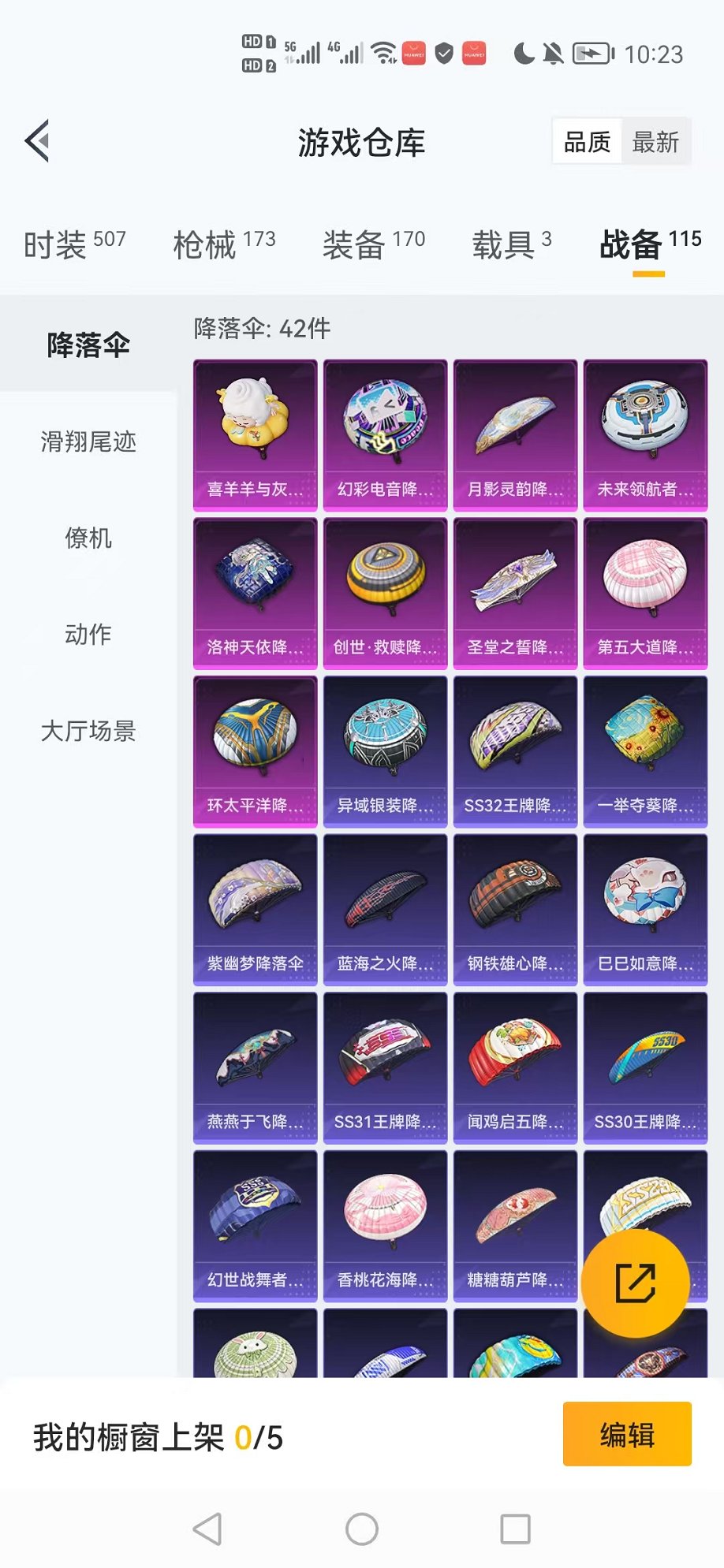Open the 紫幽梦降落伞 item

(x=255, y=909)
